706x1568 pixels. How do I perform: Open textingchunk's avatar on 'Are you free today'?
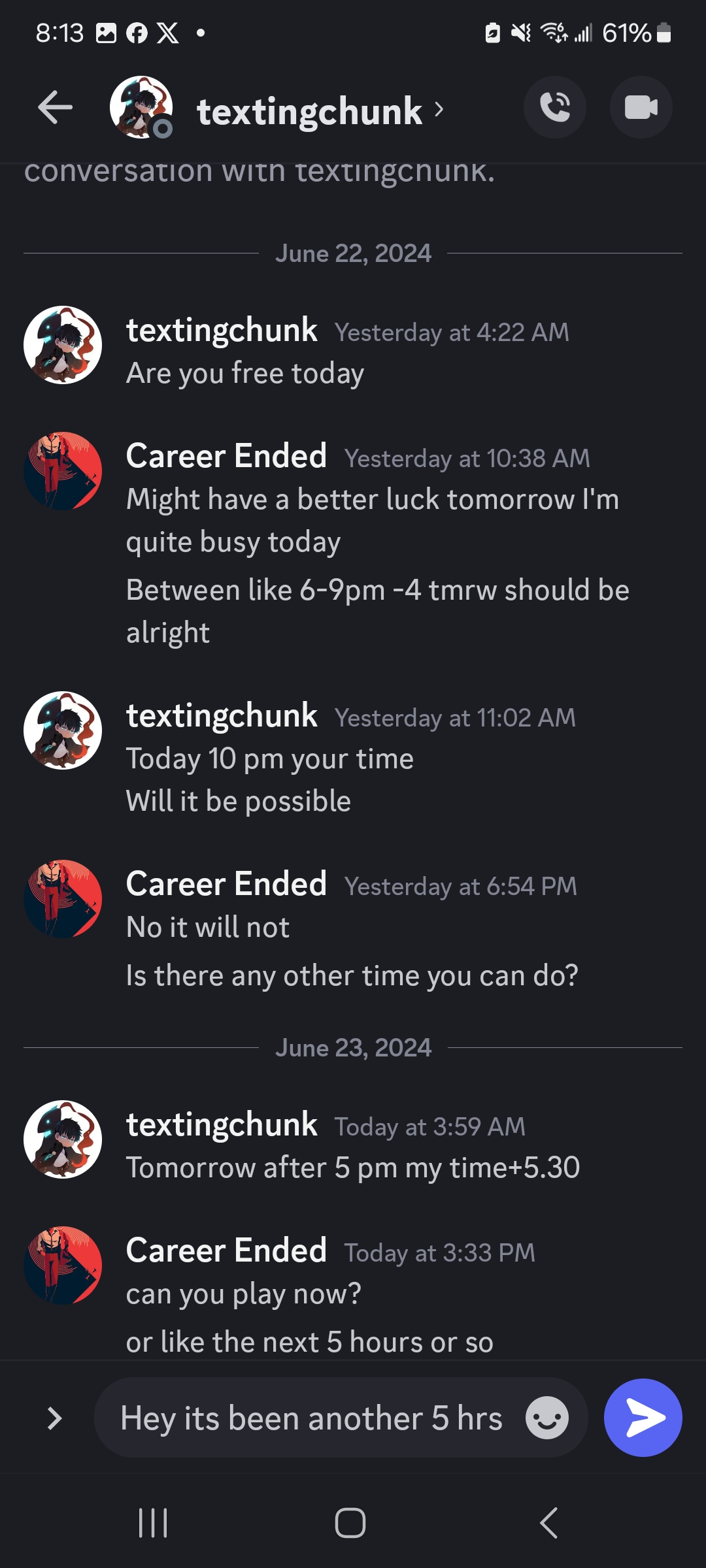pos(63,345)
